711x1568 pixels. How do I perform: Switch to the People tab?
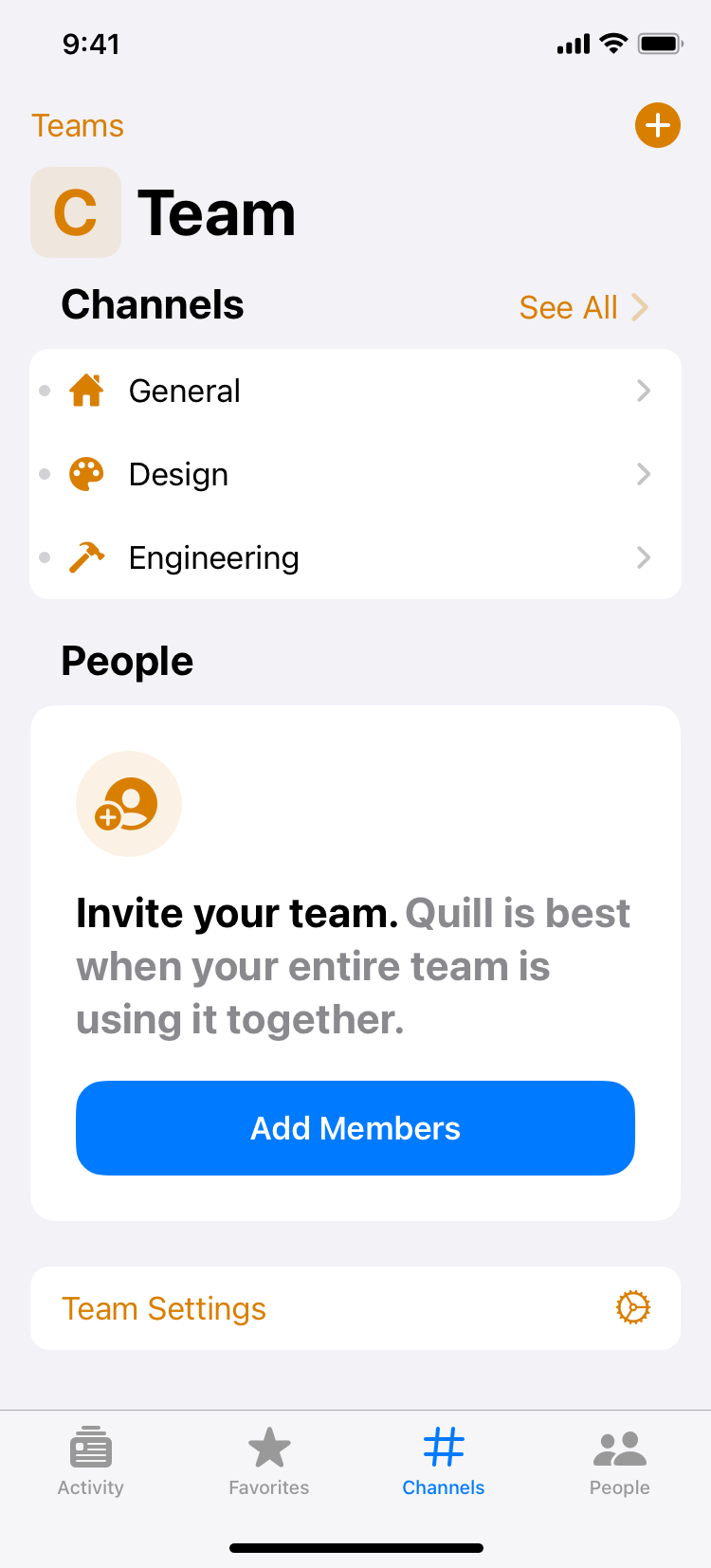tap(620, 1461)
